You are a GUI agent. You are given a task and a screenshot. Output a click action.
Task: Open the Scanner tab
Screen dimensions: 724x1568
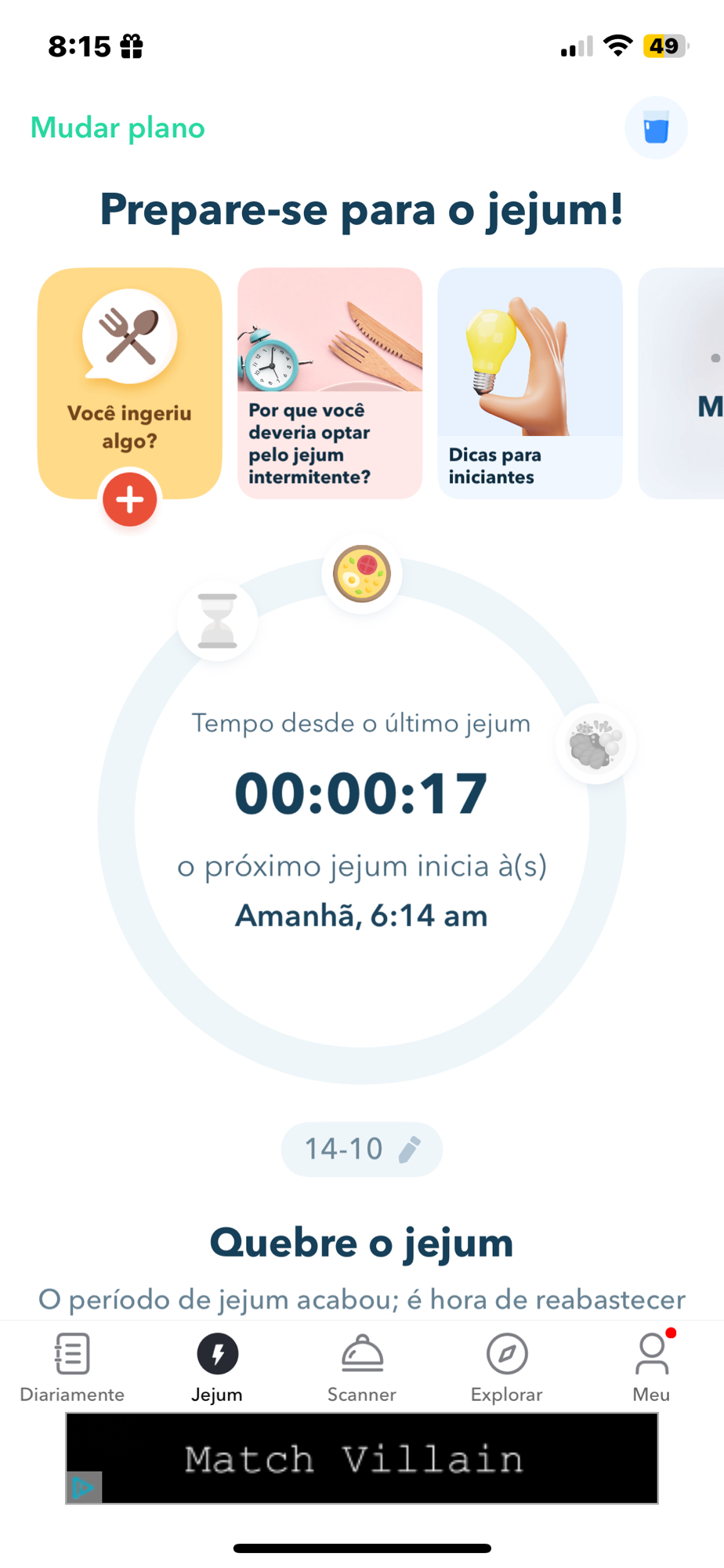click(x=362, y=1367)
